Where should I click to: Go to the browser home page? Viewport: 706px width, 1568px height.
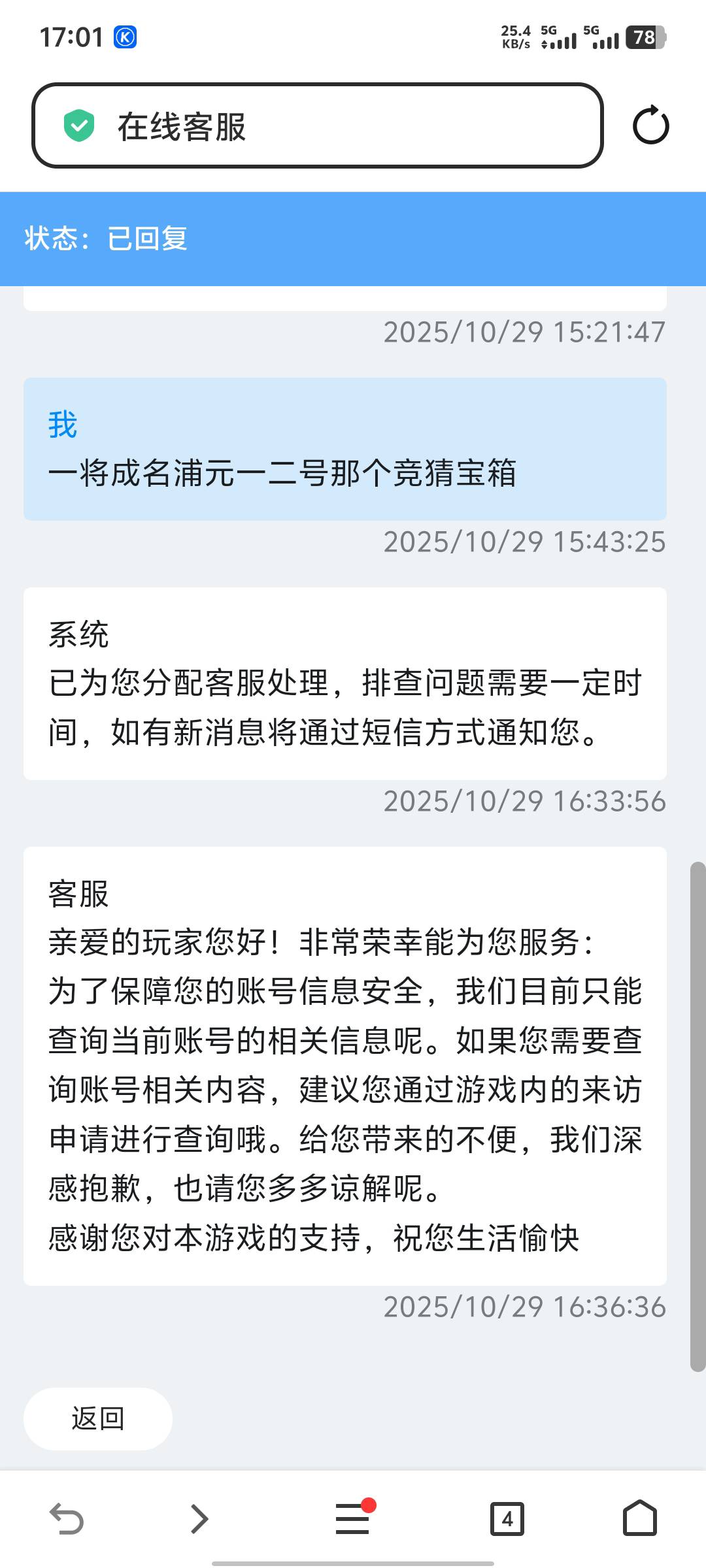pos(639,1518)
